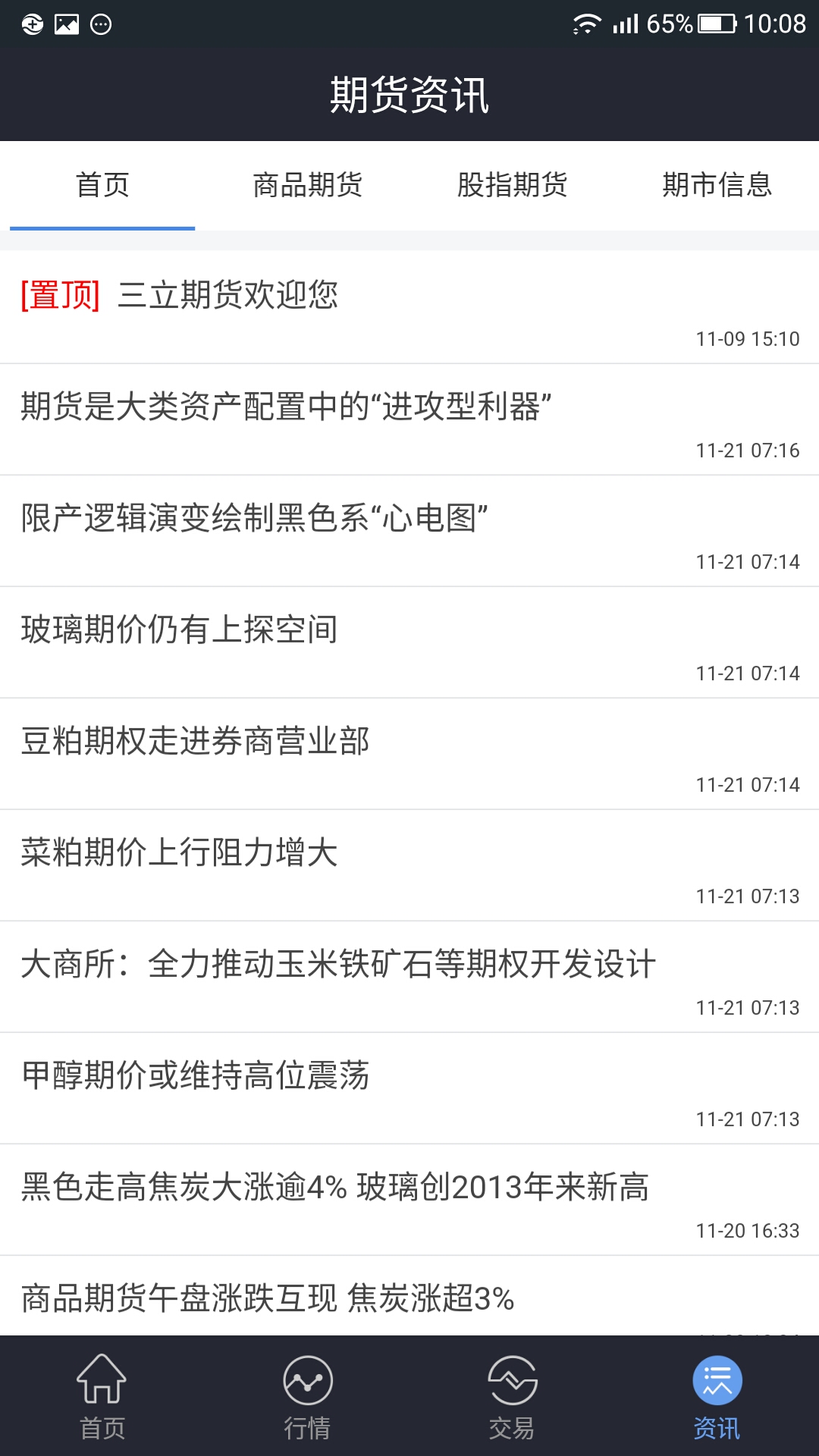Open the 行情 market tab
This screenshot has width=819, height=1456.
click(307, 1397)
